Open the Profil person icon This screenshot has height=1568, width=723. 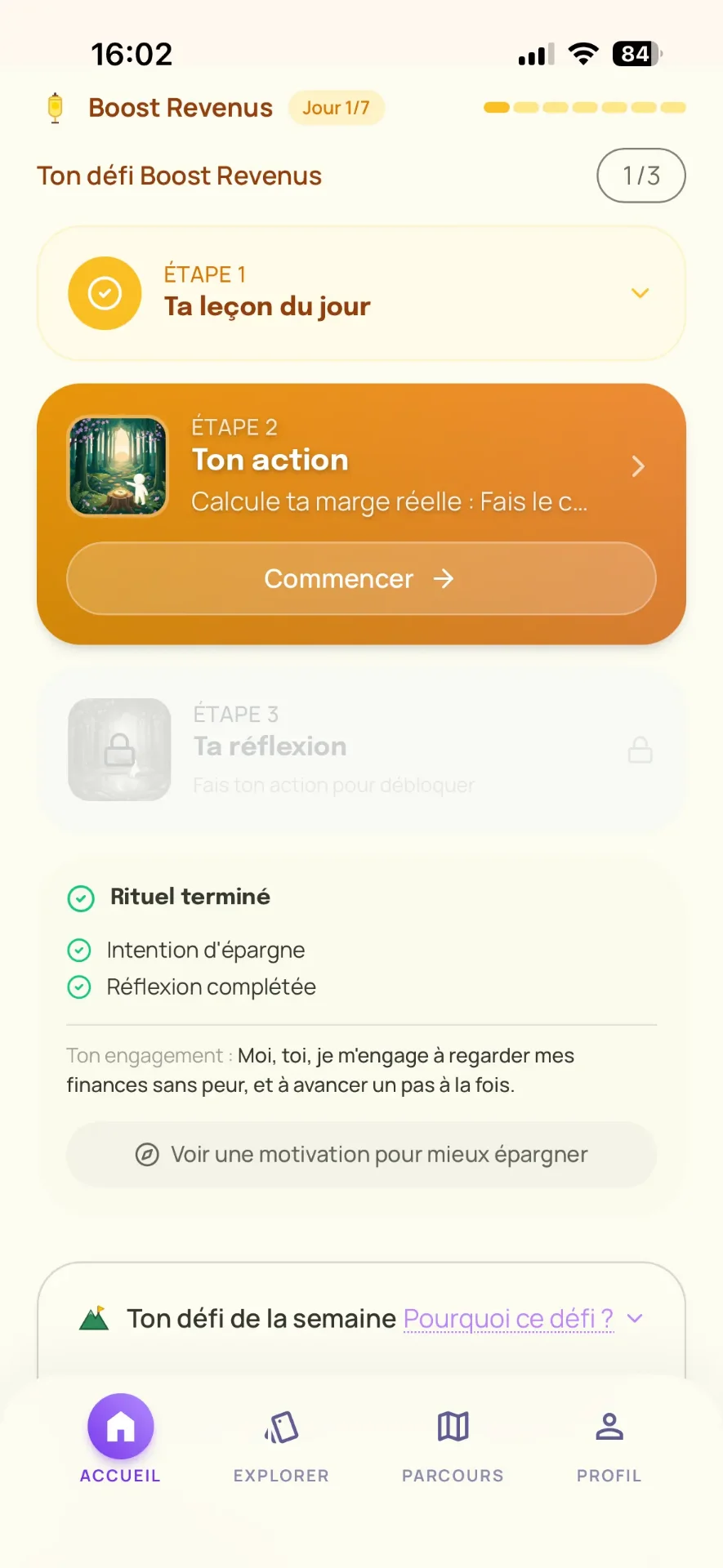(608, 1426)
